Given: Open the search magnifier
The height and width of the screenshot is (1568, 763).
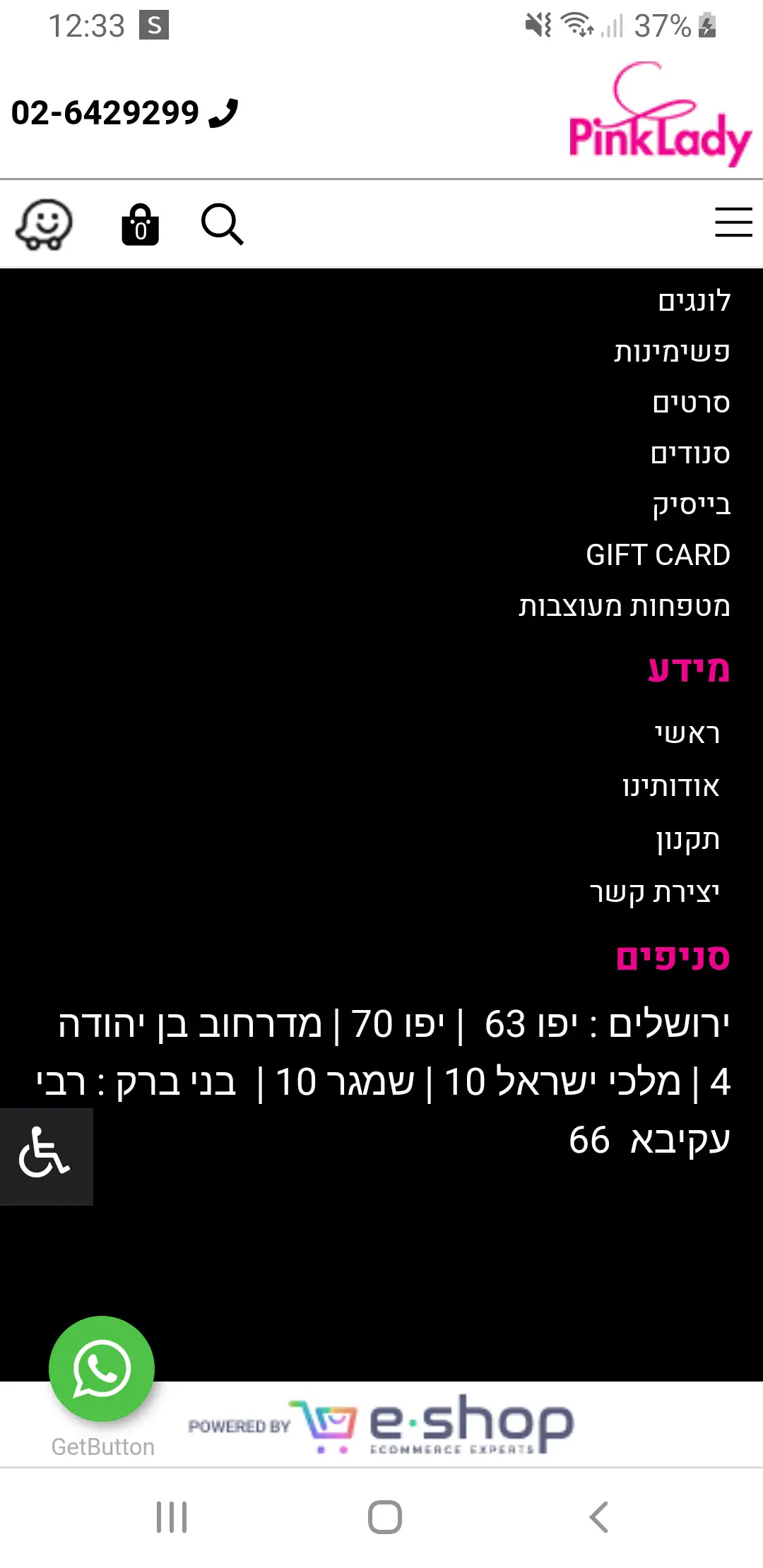Looking at the screenshot, I should [222, 225].
